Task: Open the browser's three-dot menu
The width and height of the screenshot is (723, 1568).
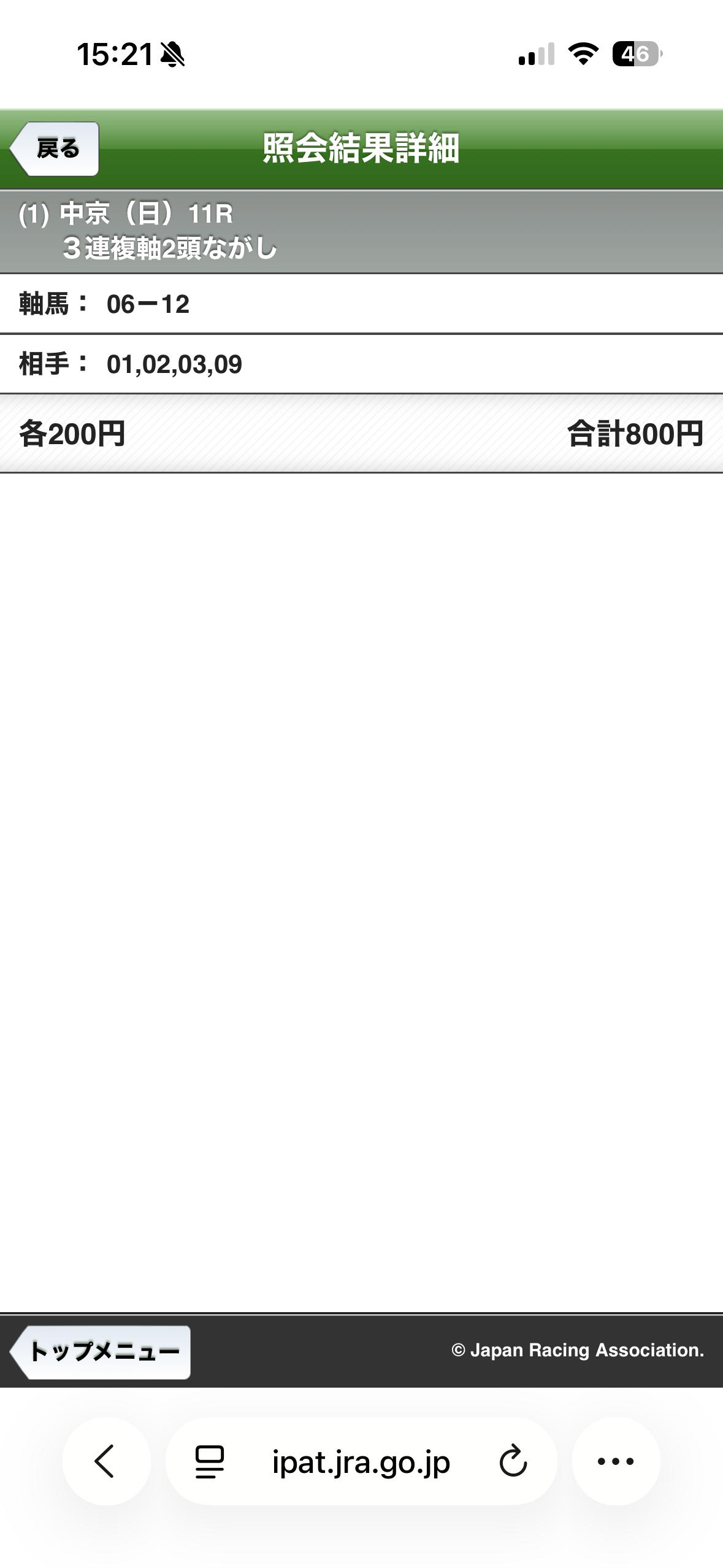Action: coord(615,1461)
